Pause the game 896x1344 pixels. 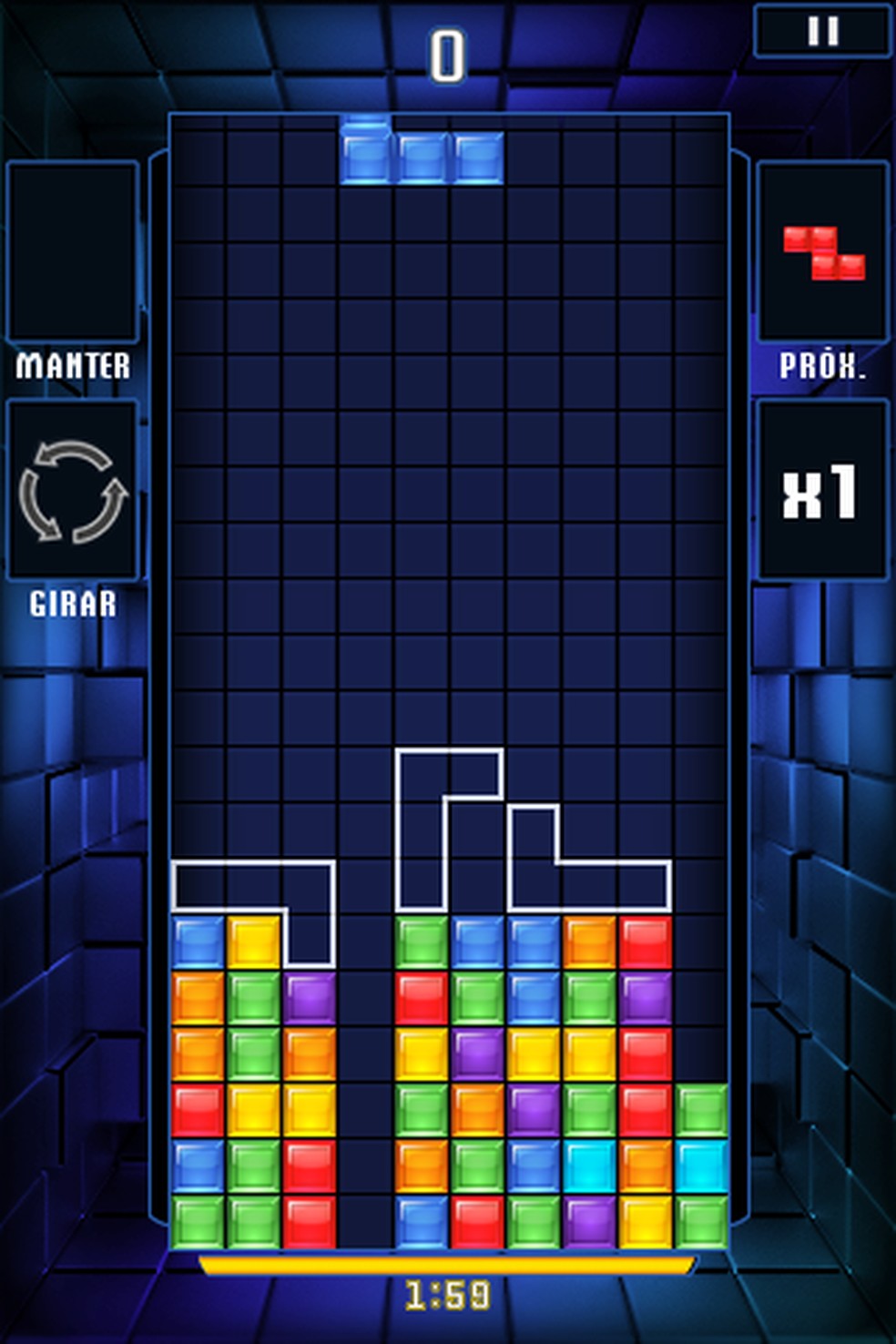point(822,31)
